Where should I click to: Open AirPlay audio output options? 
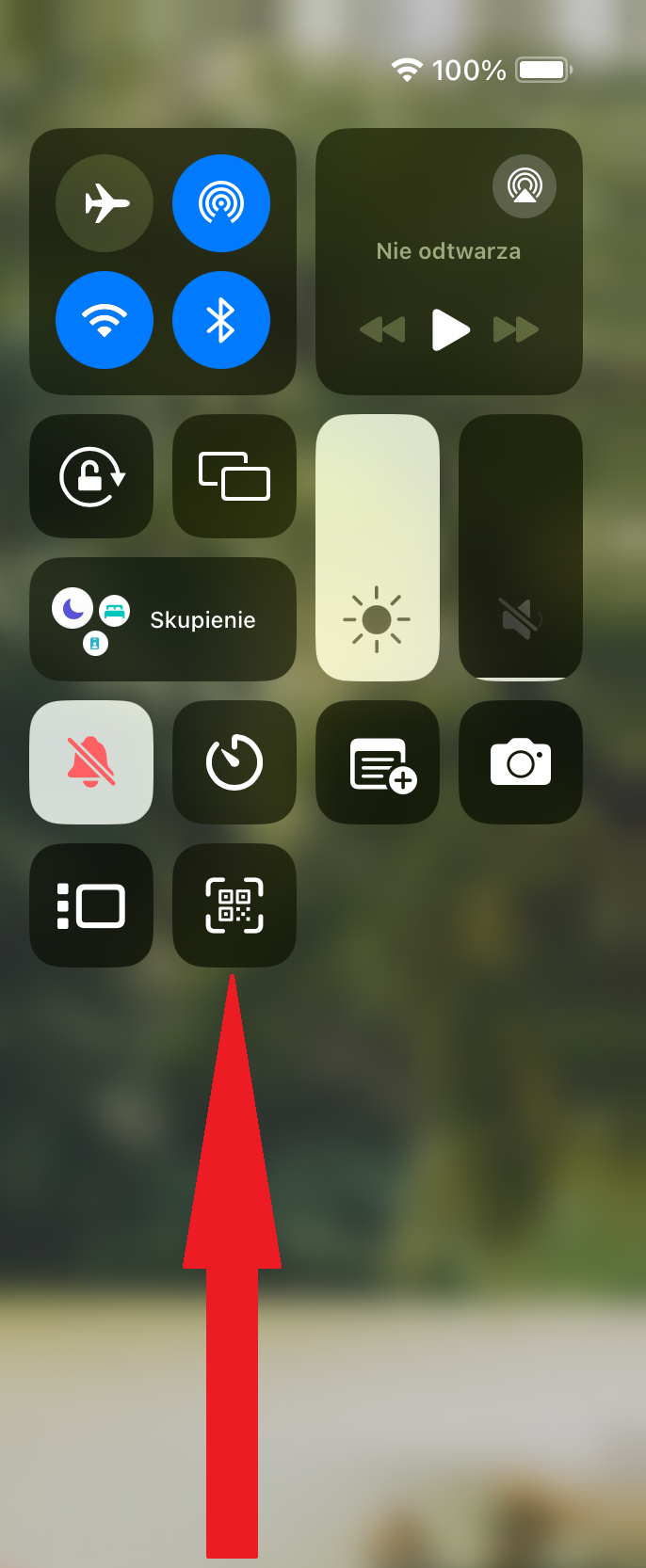[x=525, y=186]
